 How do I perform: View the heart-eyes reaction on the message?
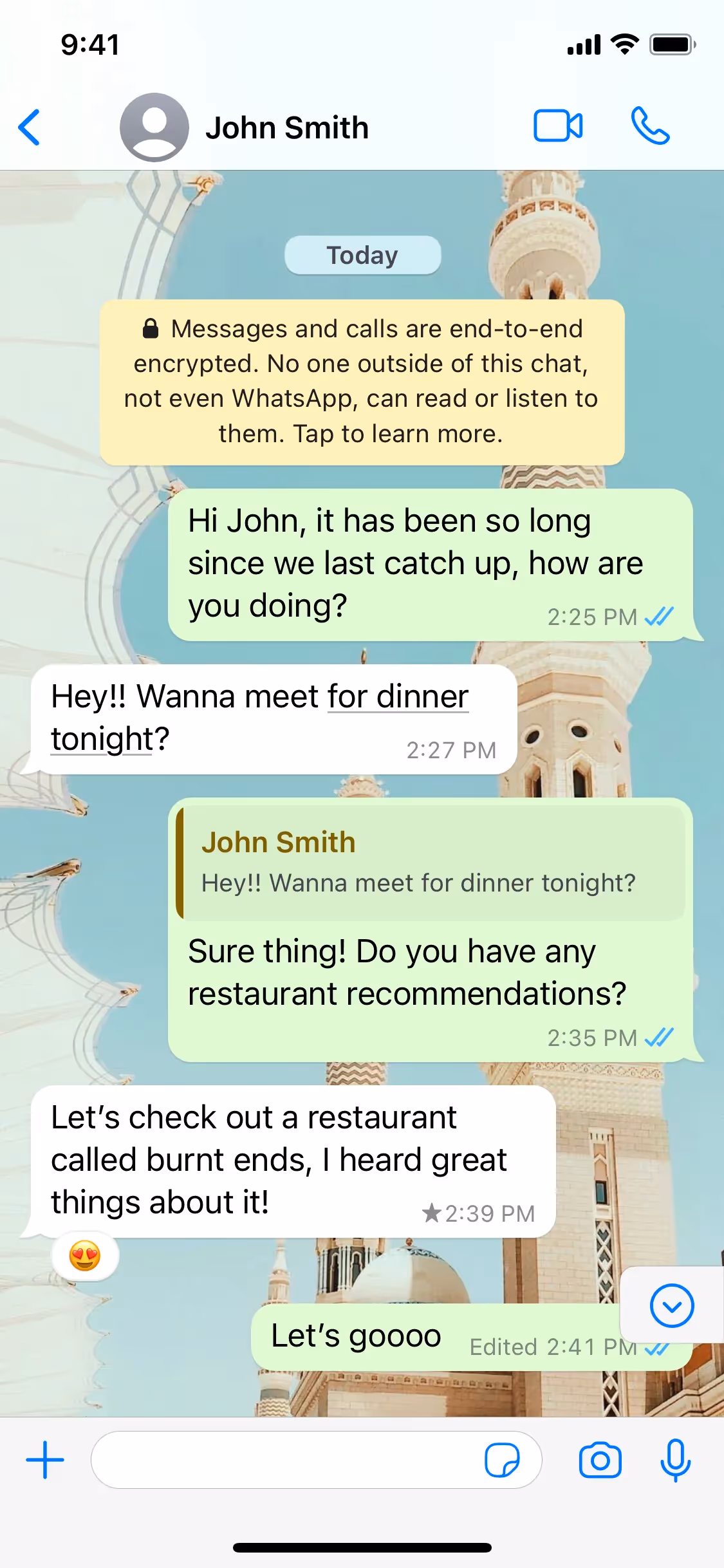(x=85, y=1256)
